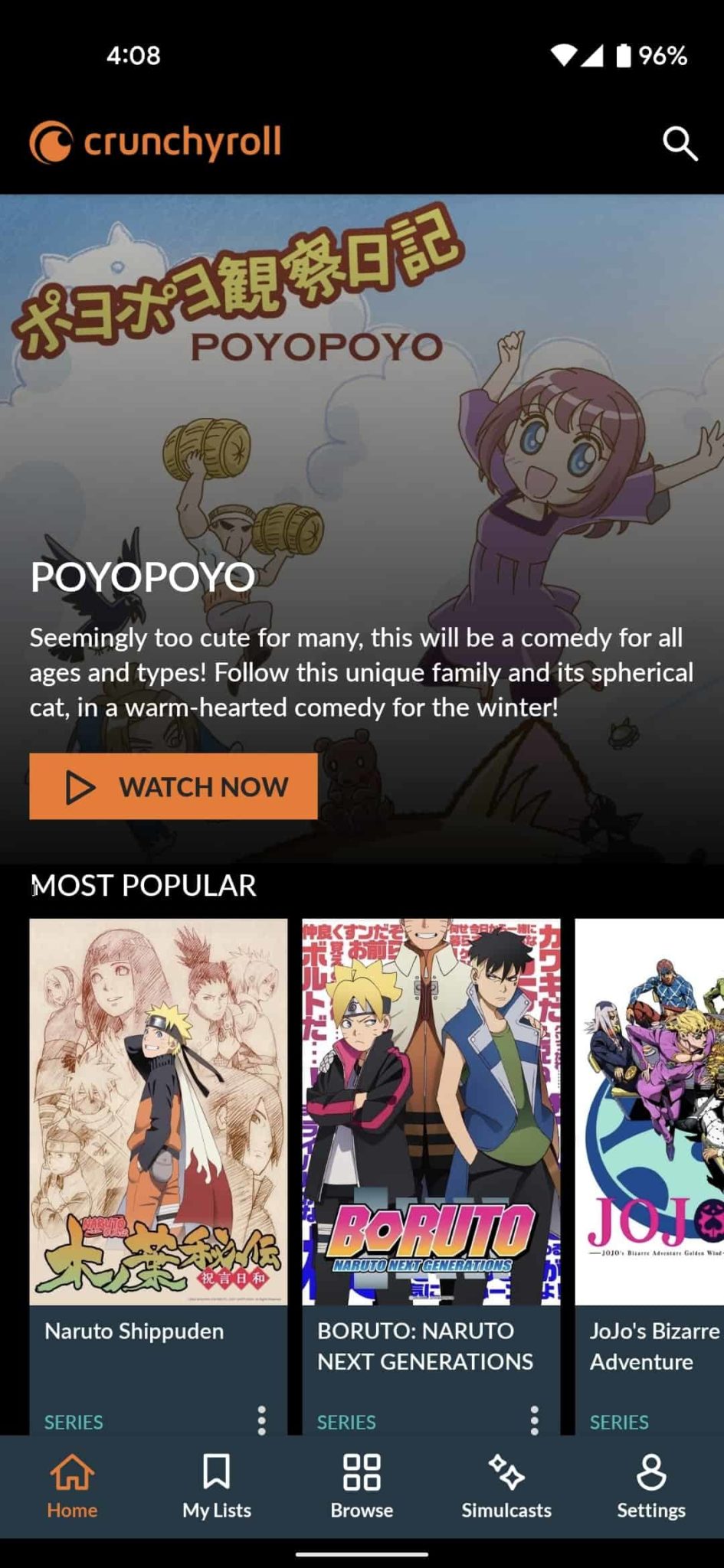Open the BORUTO: NARUTO NEXT GENERATIONS card
This screenshot has width=724, height=1568.
point(431,1177)
